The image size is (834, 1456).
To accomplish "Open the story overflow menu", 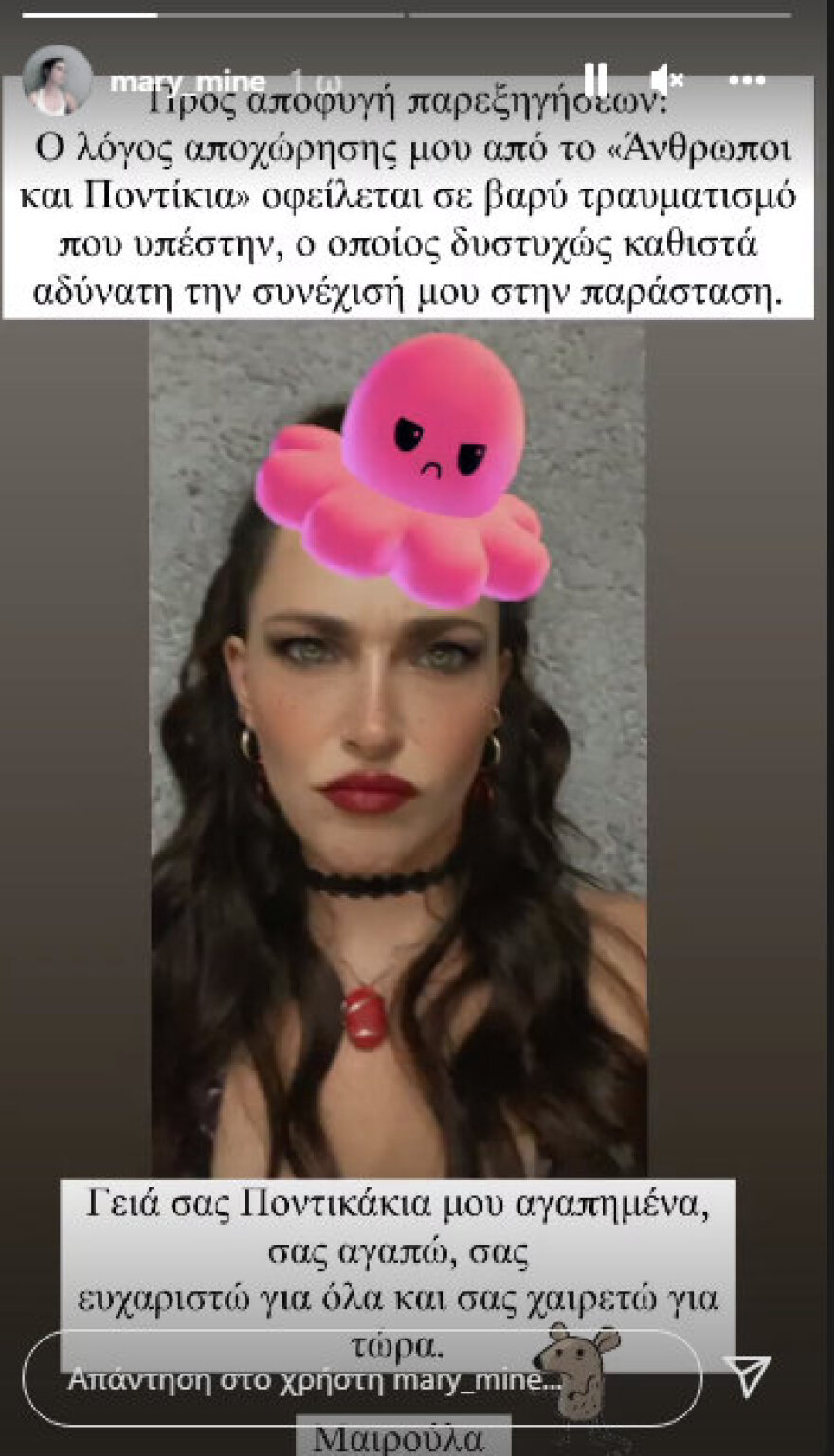I will 747,81.
